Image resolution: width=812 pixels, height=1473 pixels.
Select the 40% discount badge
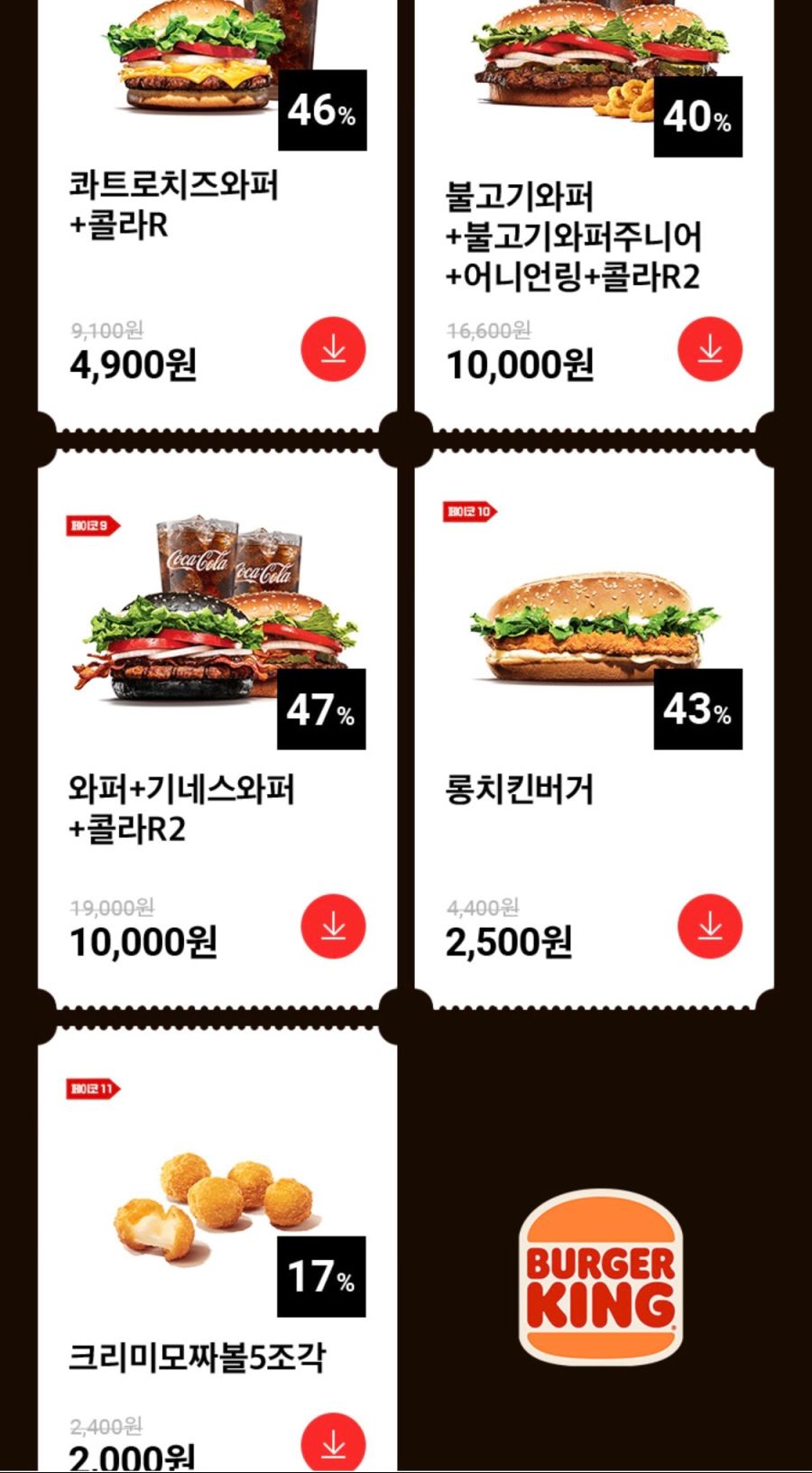[x=697, y=116]
